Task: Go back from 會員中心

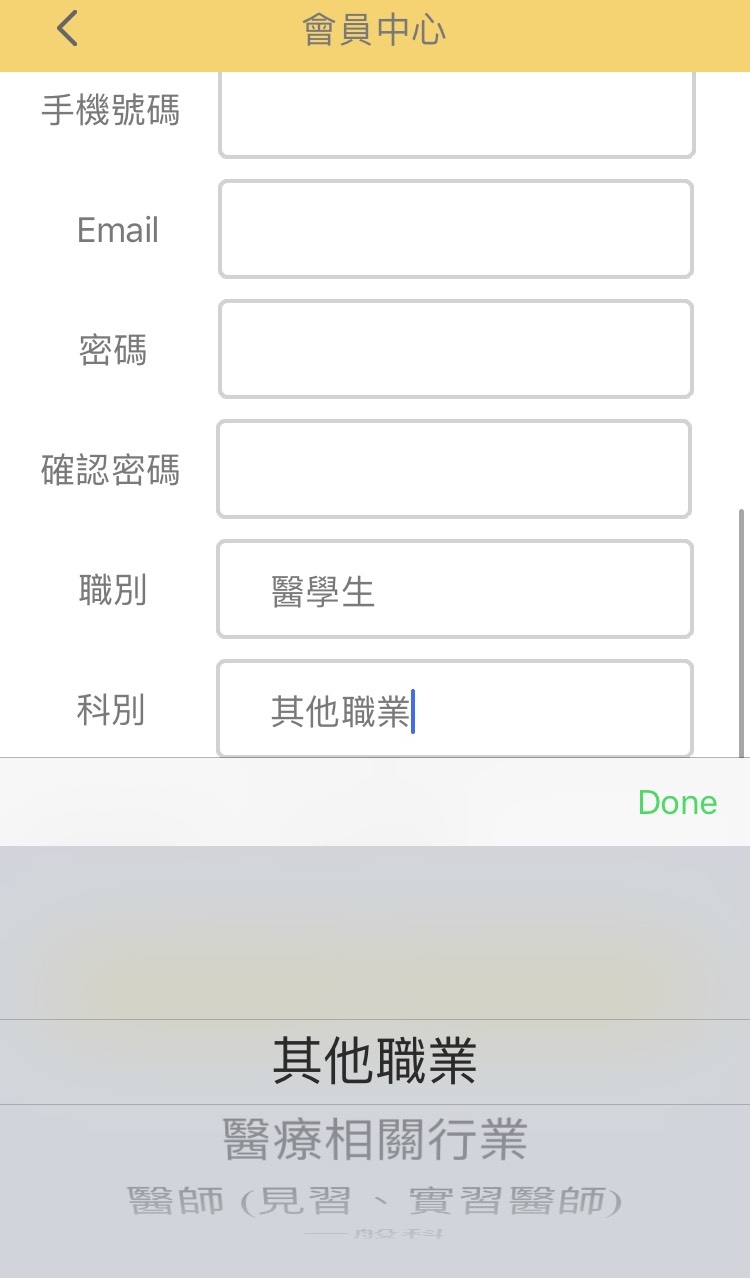Action: pyautogui.click(x=67, y=30)
